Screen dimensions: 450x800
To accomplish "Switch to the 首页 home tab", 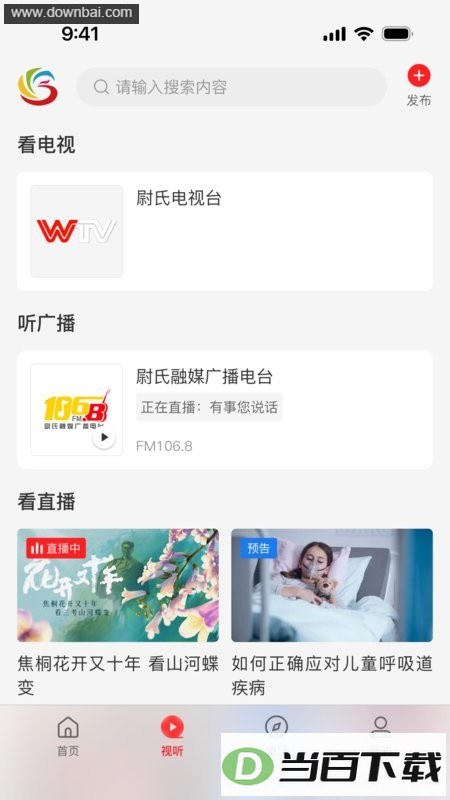I will click(x=68, y=736).
